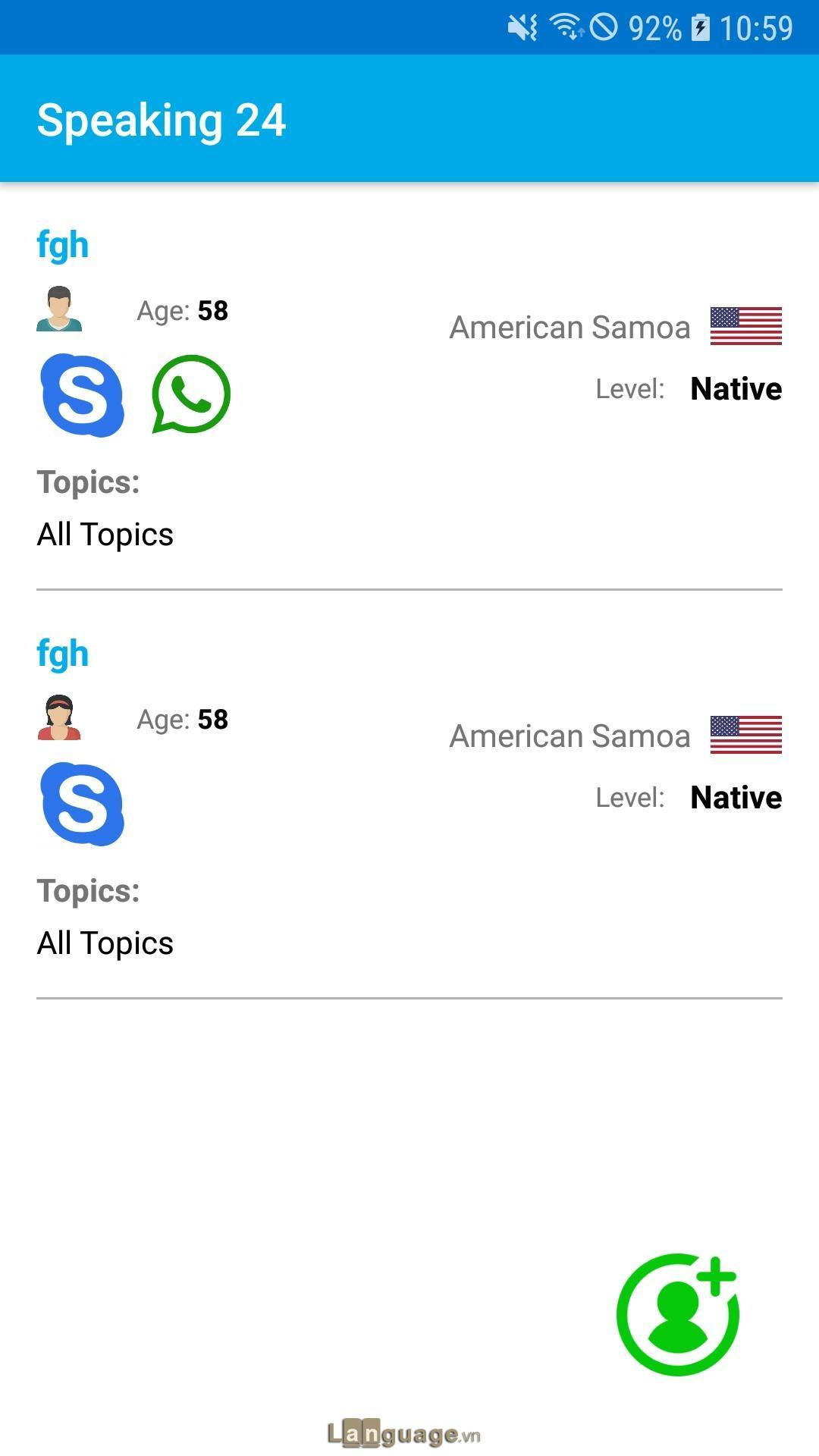
Task: Contact the male fgh user via WhatsApp
Action: coord(191,394)
